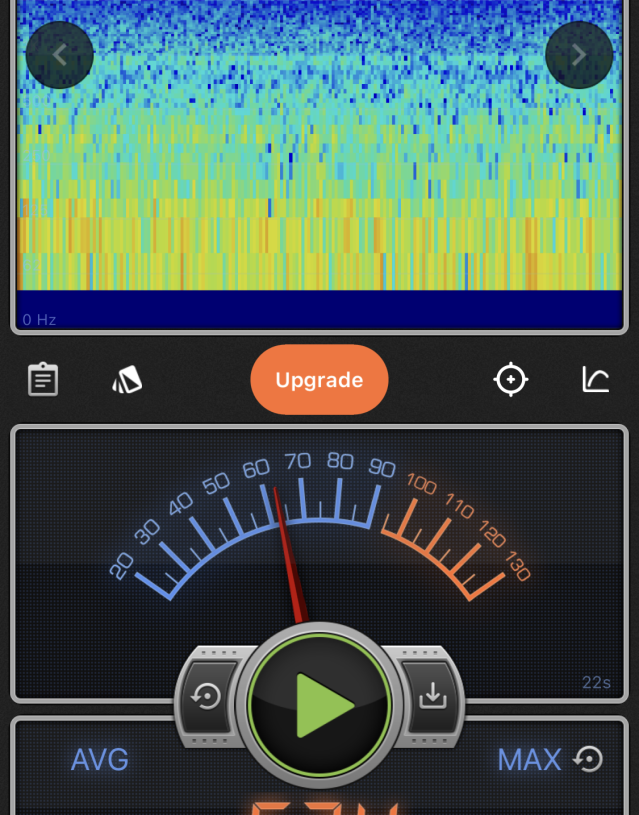Tap the Upgrade button
This screenshot has height=815, width=639.
pyautogui.click(x=319, y=380)
